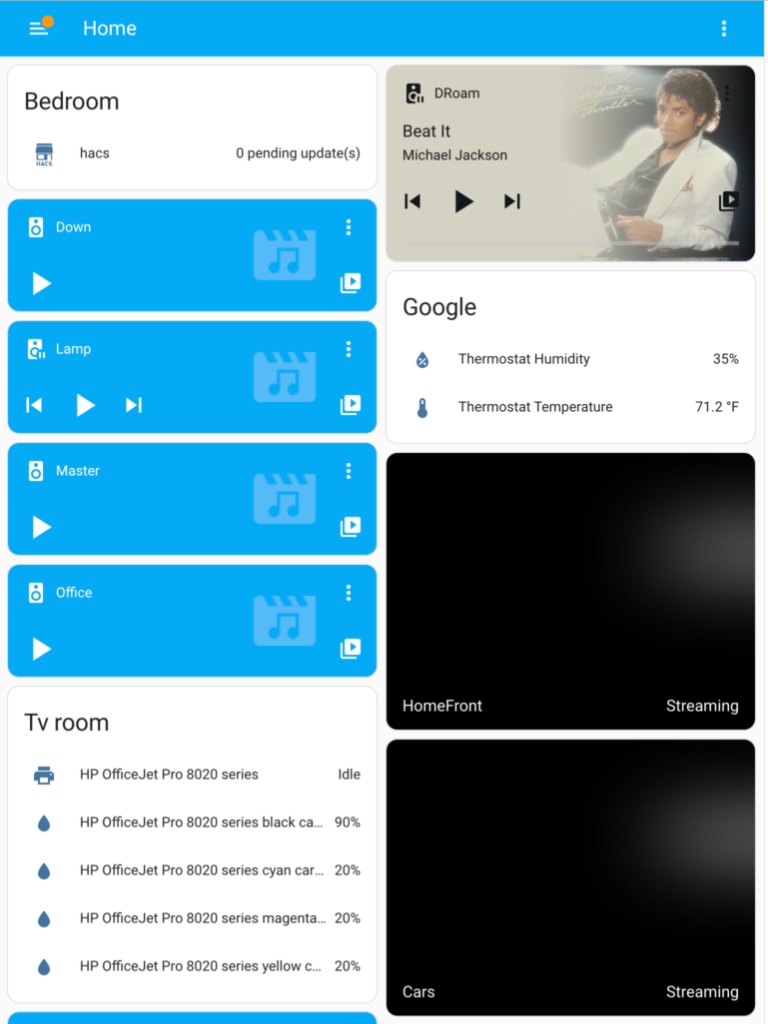Click the humidity droplet icon next to Thermostat Humidity
This screenshot has height=1024, width=768.
click(423, 358)
